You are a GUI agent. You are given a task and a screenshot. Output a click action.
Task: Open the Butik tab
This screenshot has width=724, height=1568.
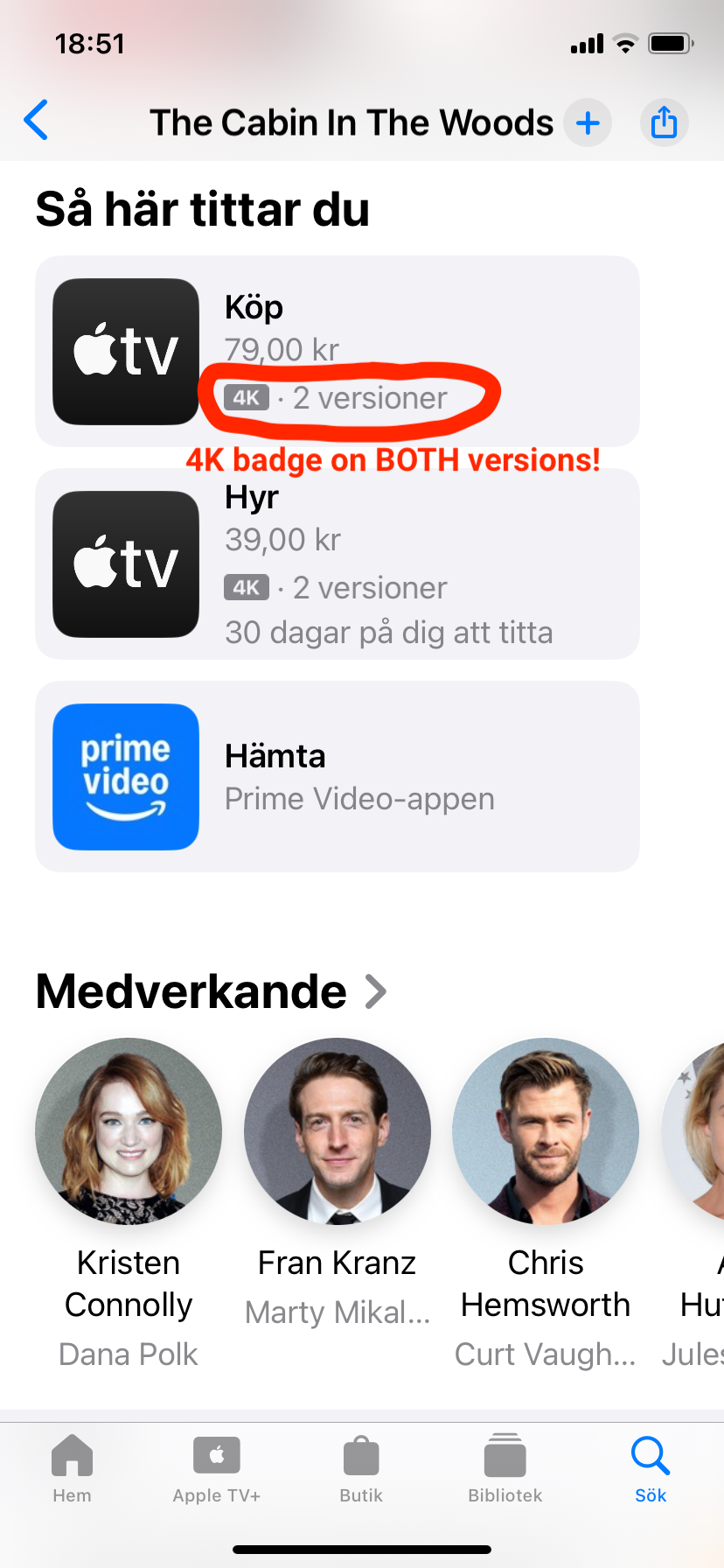361,1469
